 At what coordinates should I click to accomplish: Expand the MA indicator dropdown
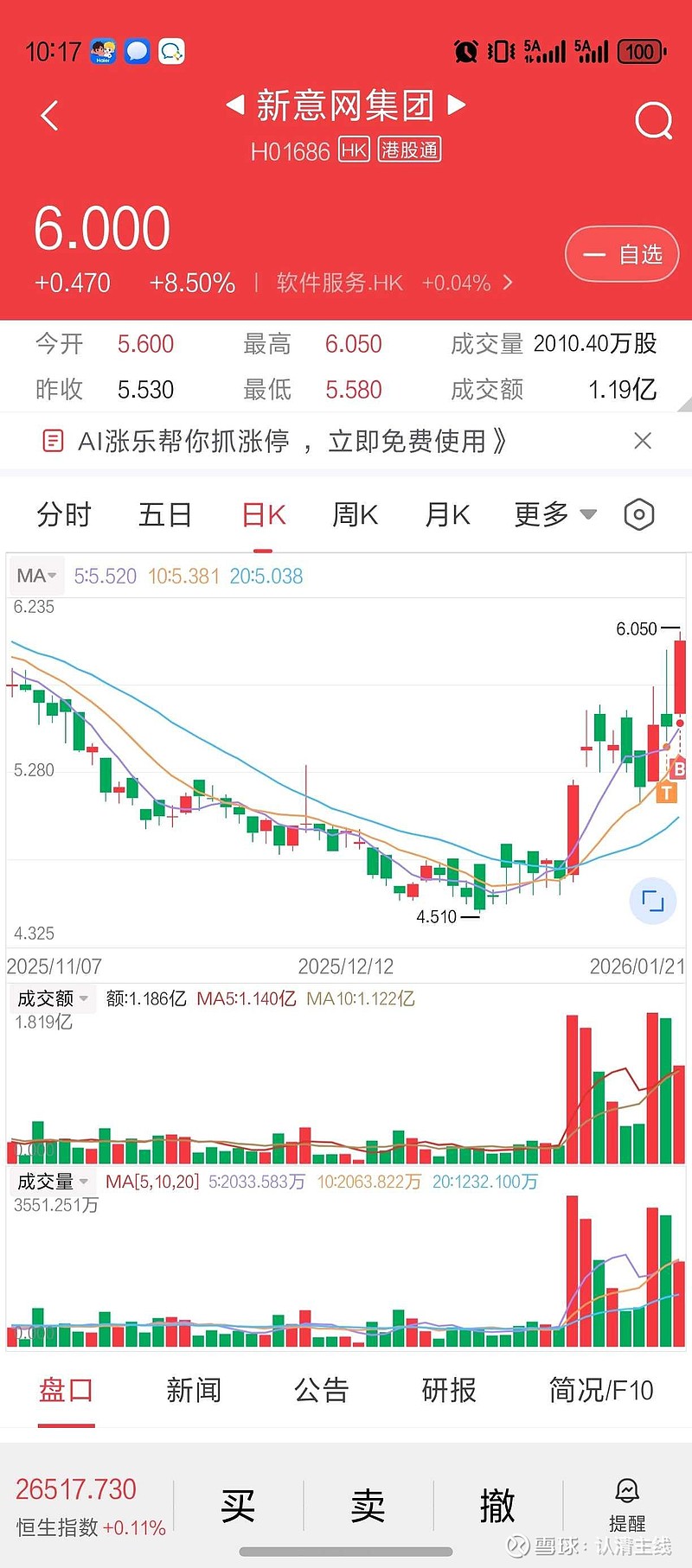[36, 576]
